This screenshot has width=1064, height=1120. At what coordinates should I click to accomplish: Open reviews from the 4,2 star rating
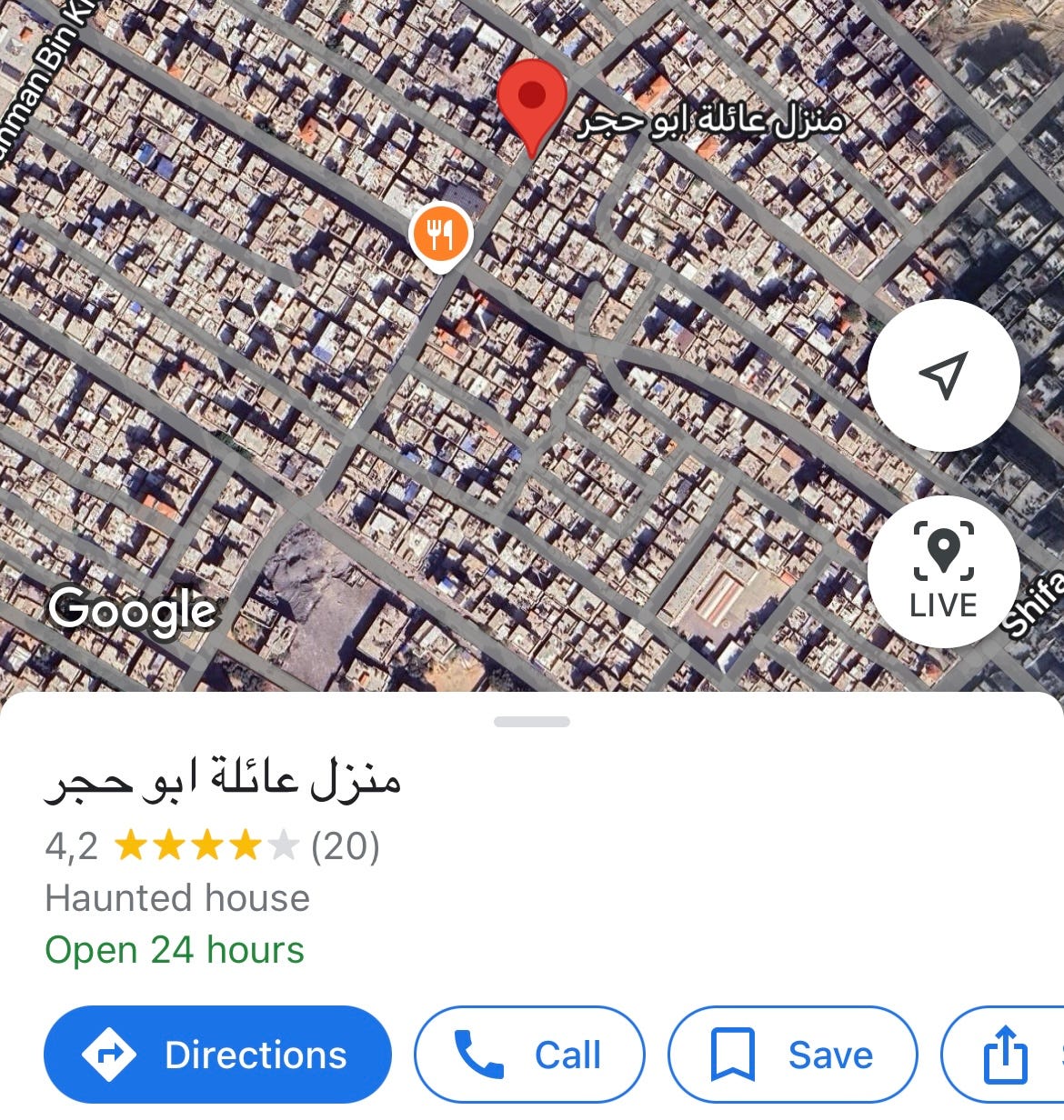click(211, 846)
